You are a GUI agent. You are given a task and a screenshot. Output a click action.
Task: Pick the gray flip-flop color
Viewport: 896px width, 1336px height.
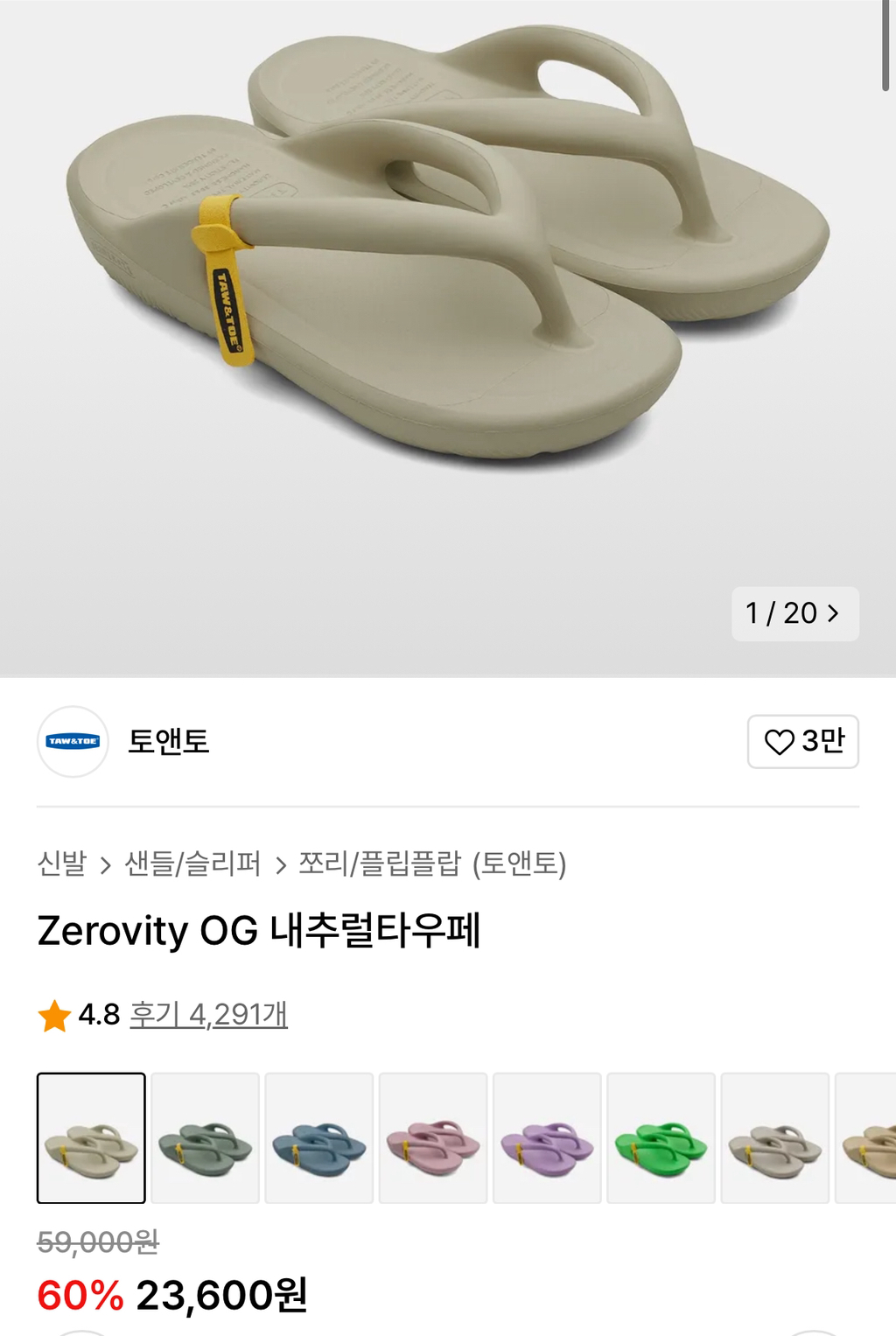coord(774,1137)
